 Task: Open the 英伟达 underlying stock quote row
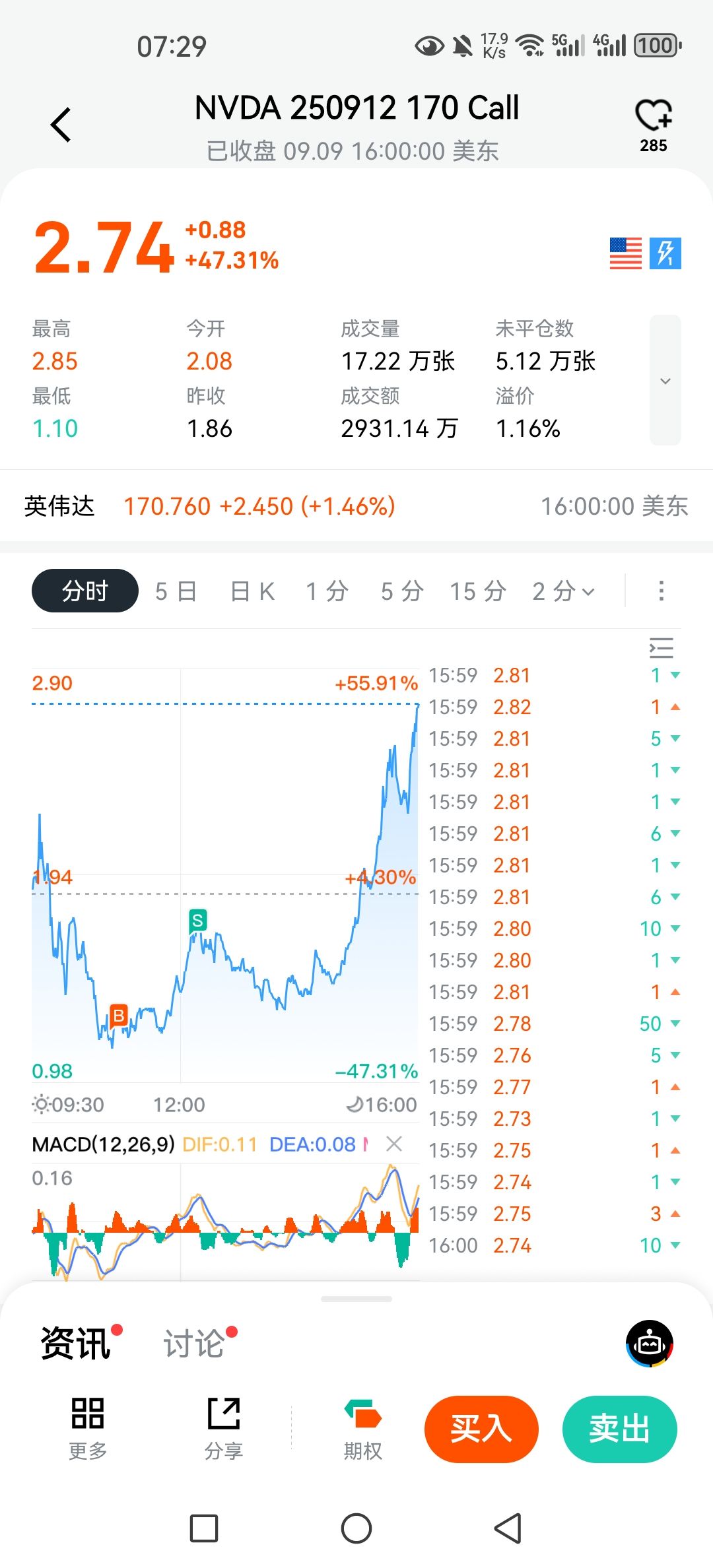(356, 506)
